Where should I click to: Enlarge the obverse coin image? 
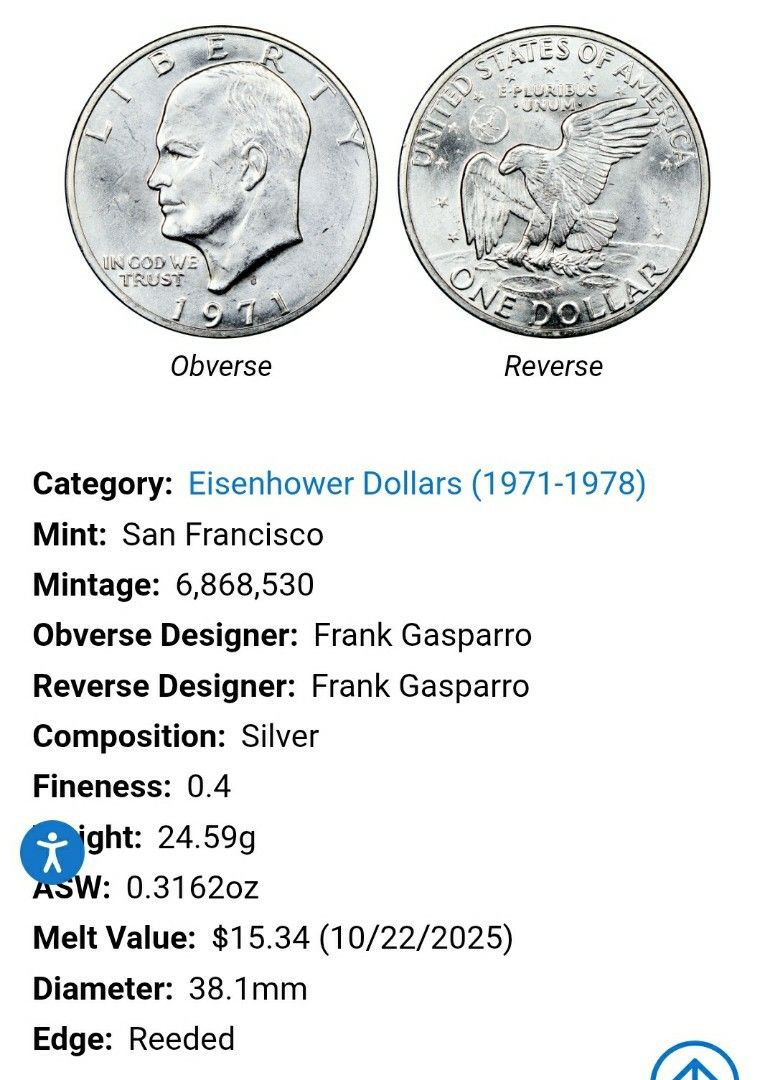(221, 181)
